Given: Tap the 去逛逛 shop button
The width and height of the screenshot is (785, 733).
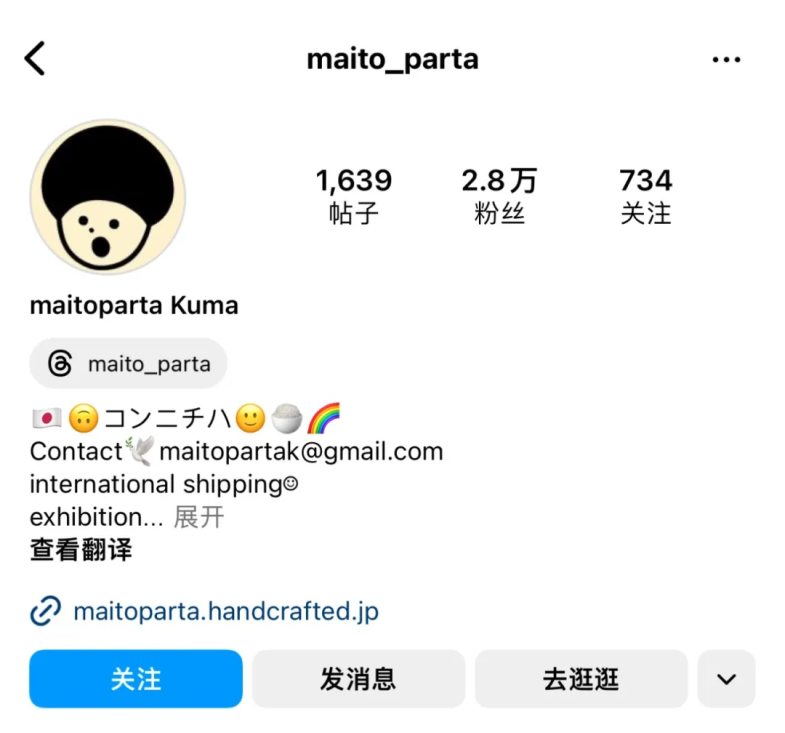Looking at the screenshot, I should 580,679.
